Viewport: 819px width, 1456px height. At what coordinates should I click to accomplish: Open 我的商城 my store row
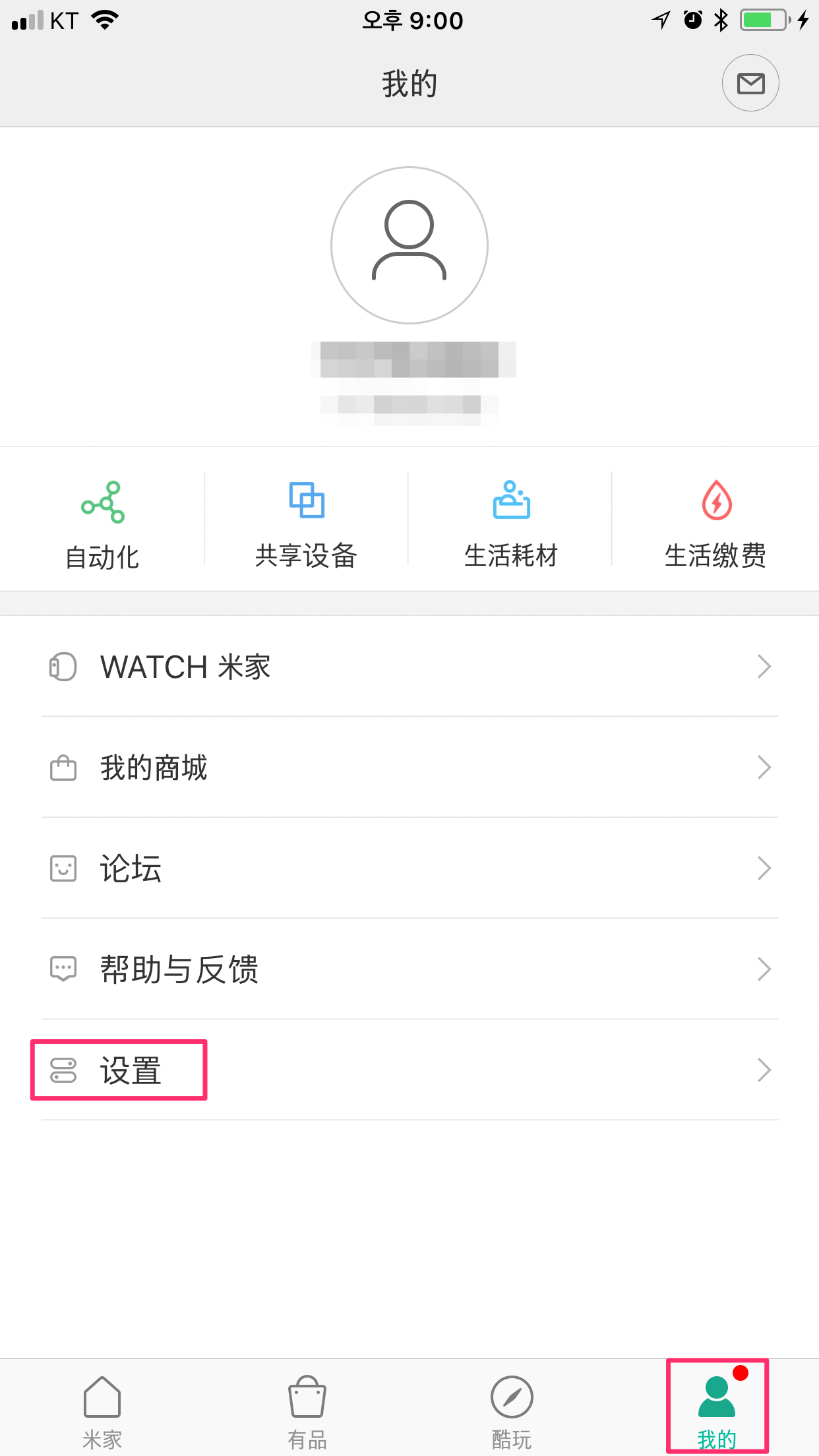409,768
